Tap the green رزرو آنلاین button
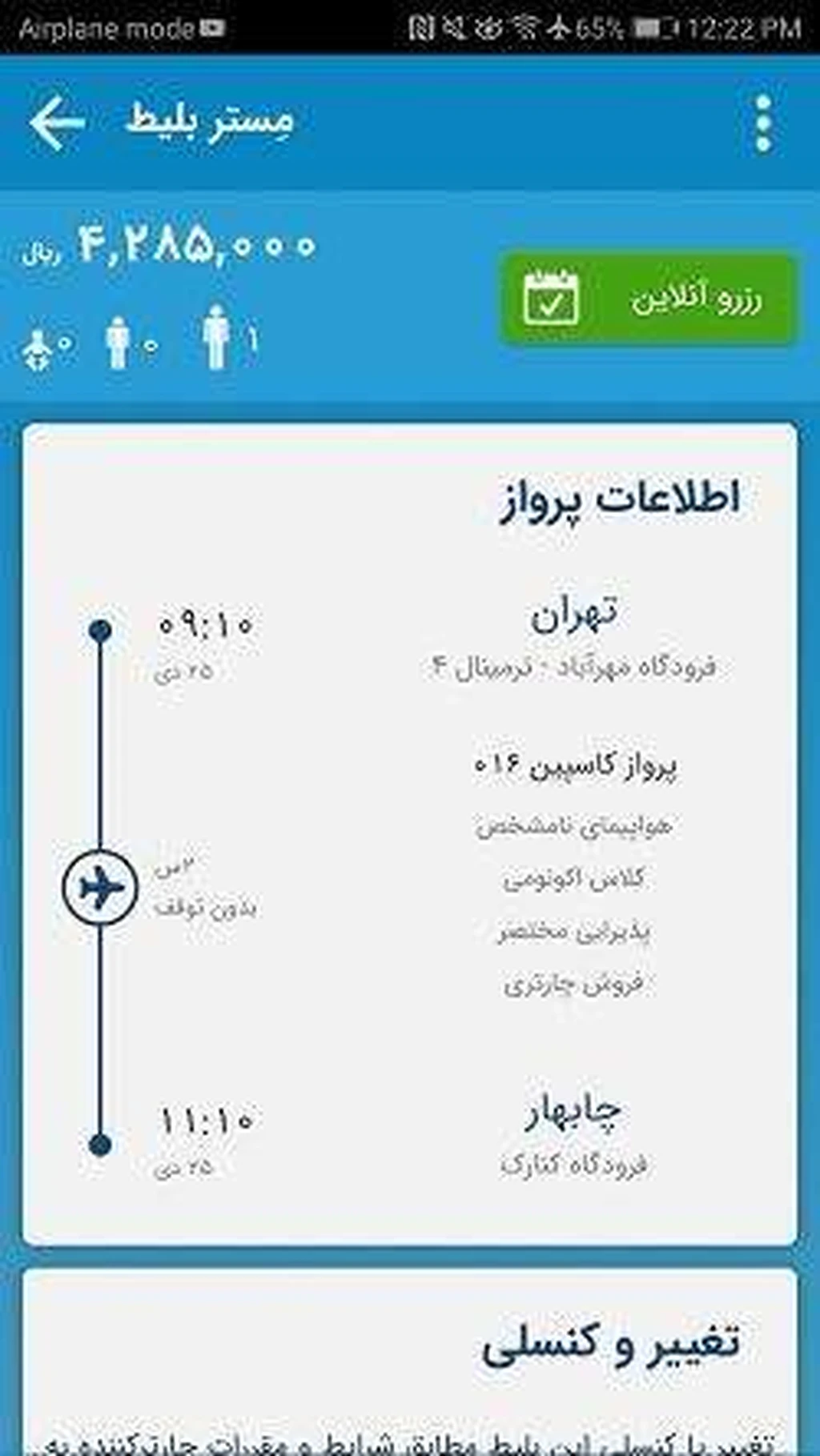 (x=649, y=299)
